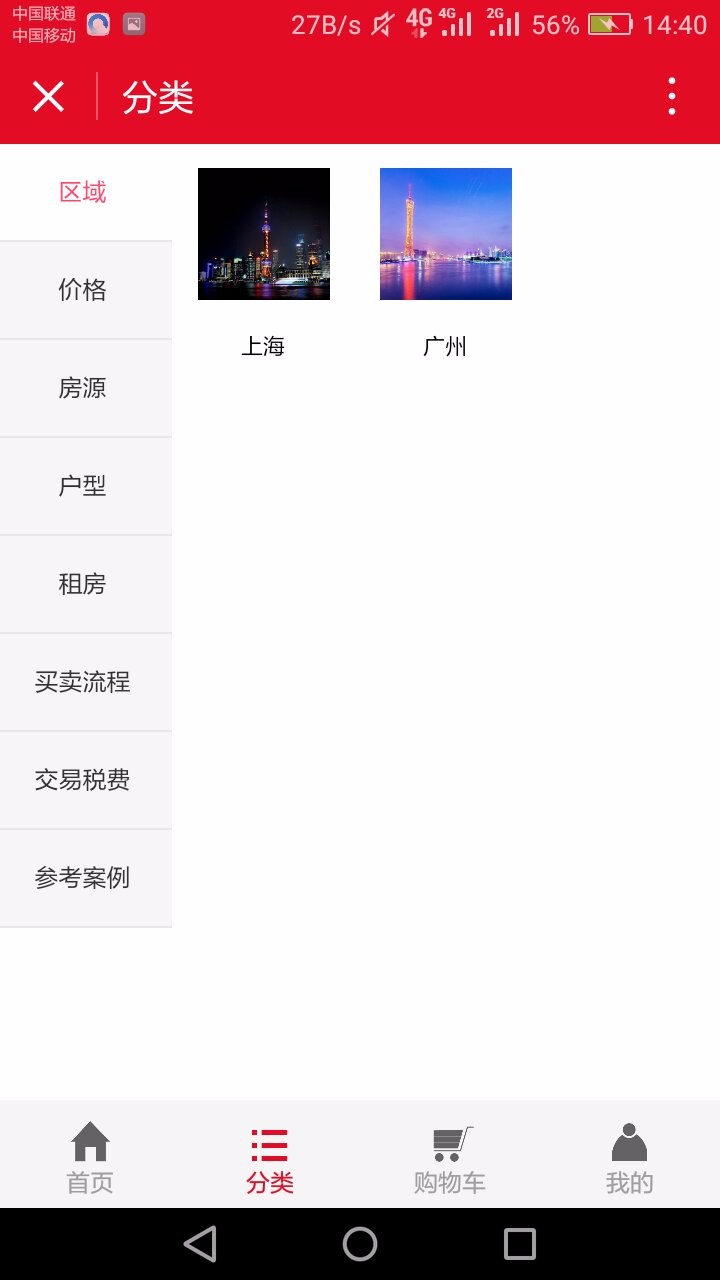Open the 上海 region tile
Viewport: 720px width, 1280px height.
pyautogui.click(x=264, y=264)
